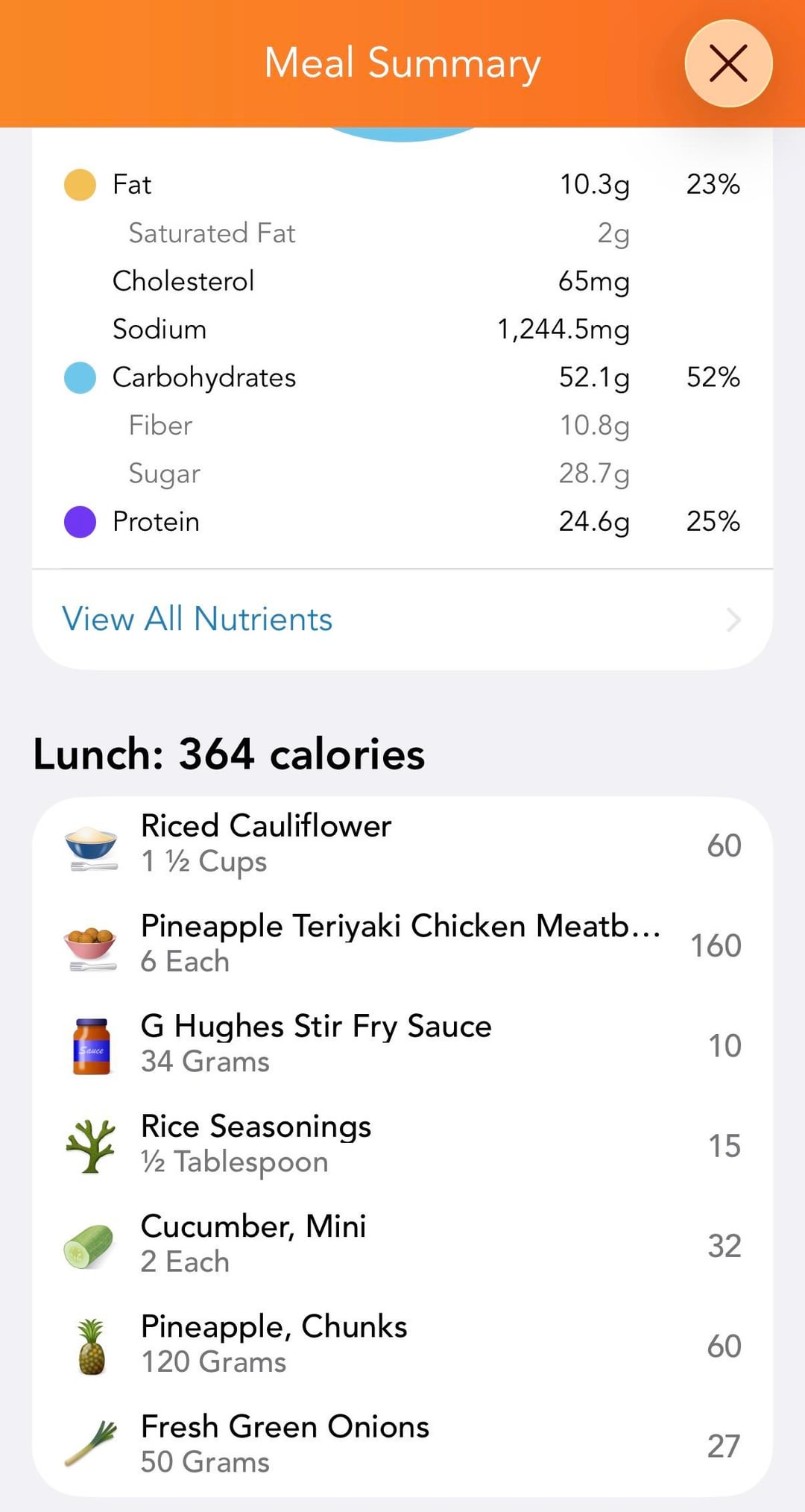The image size is (805, 1512).
Task: Open the Riced Cauliflower entry
Action: (401, 845)
